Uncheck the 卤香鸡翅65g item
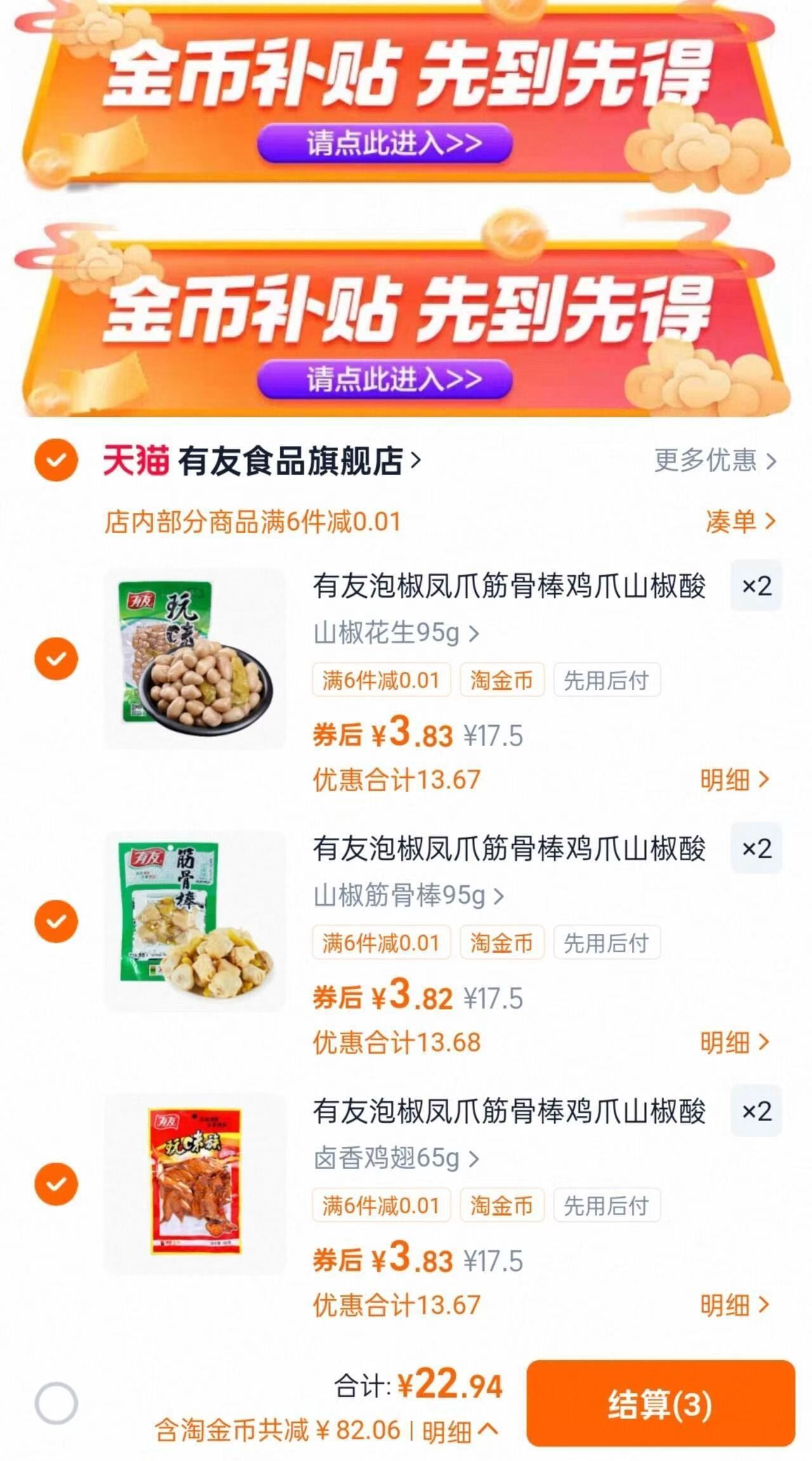This screenshot has height=1461, width=812. click(56, 1181)
